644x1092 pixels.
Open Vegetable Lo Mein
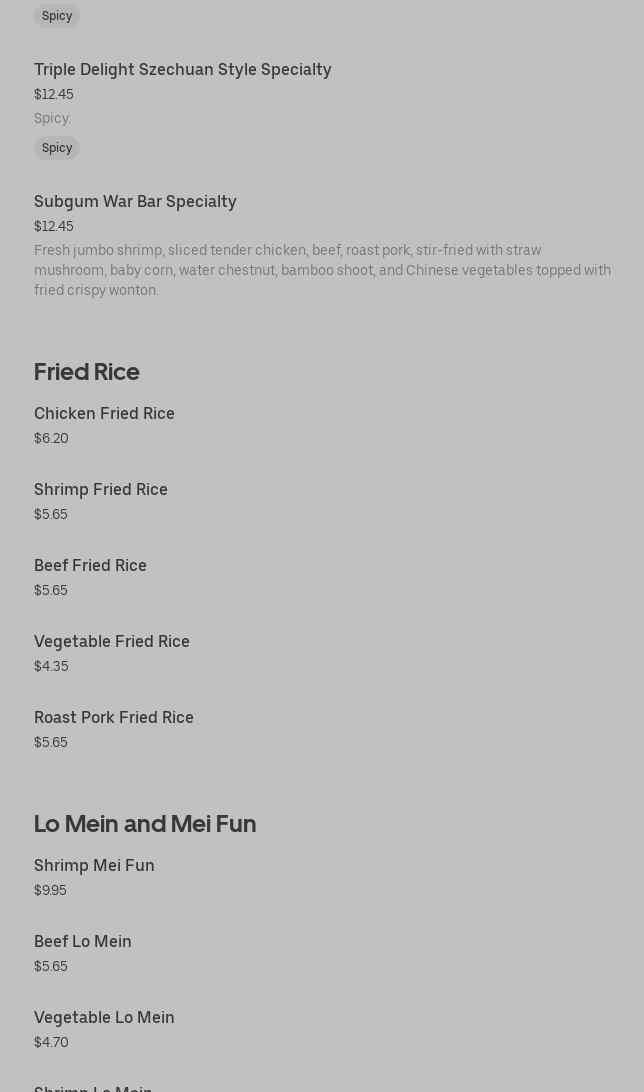pyautogui.click(x=104, y=1018)
